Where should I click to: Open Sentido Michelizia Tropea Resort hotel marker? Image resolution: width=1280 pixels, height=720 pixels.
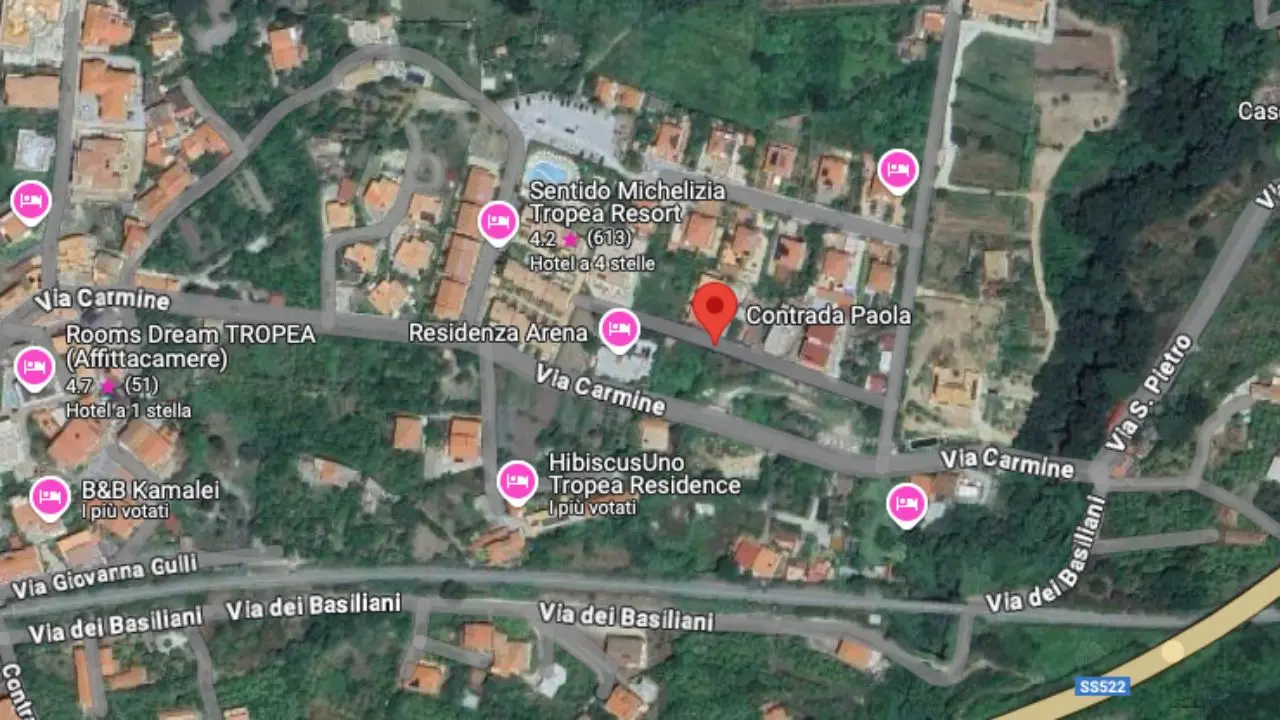tap(498, 221)
